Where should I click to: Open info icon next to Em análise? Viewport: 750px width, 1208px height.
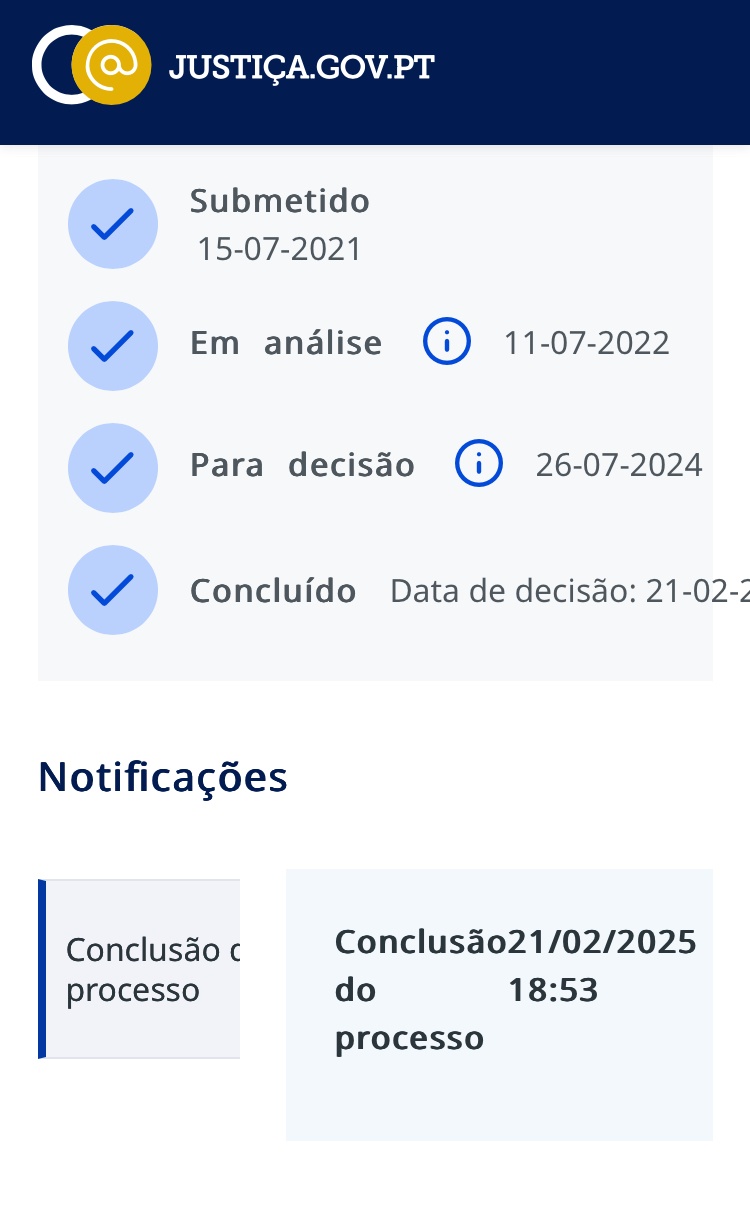[x=447, y=343]
